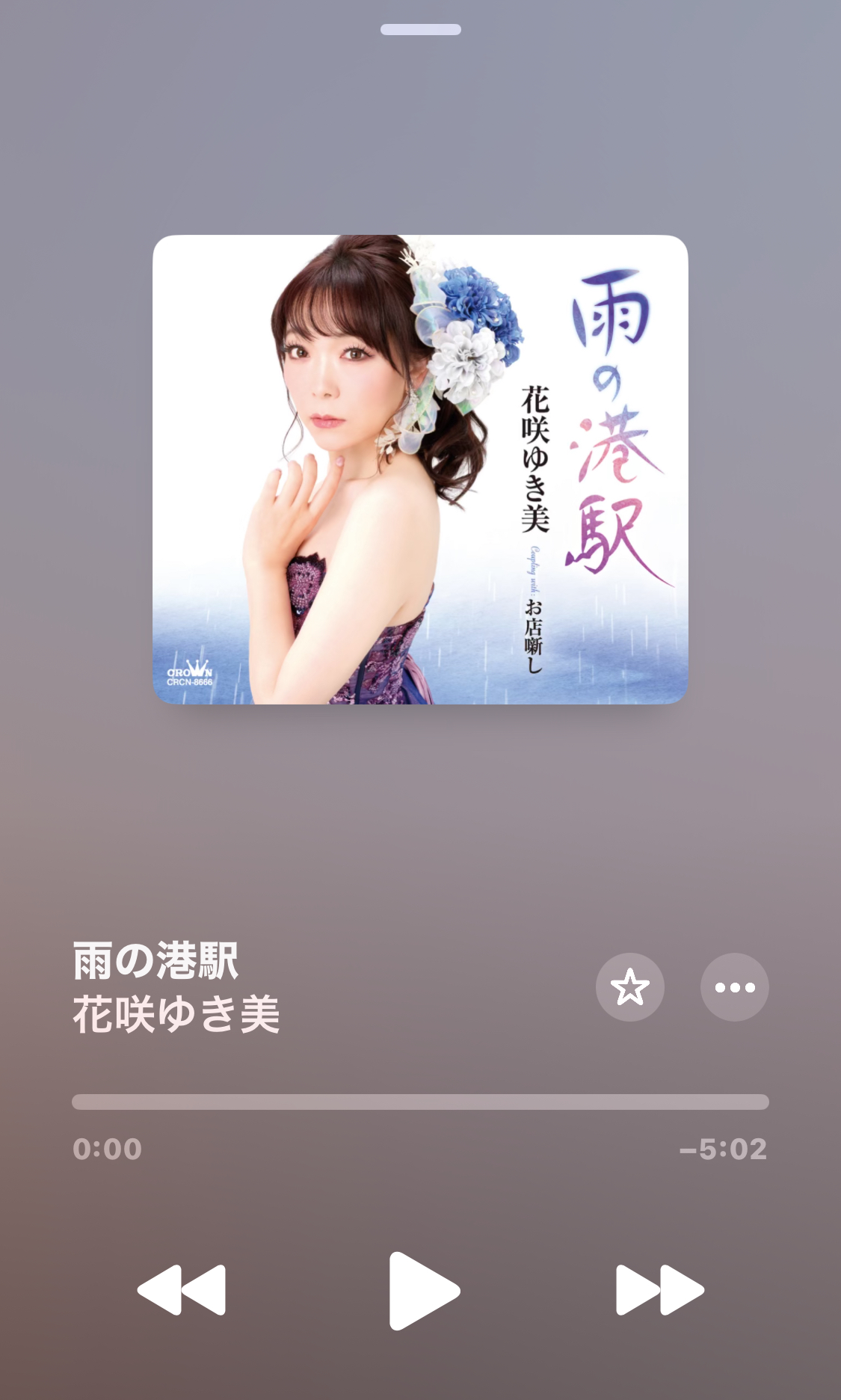
Task: Go back to the previous track
Action: coord(182,1290)
